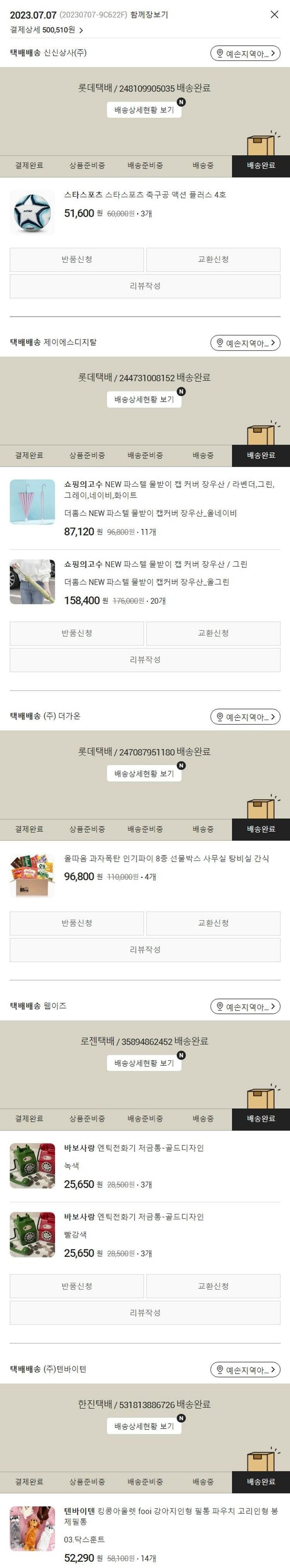Tap 함께장보기 next to order number
290x1568 pixels.
point(149,15)
